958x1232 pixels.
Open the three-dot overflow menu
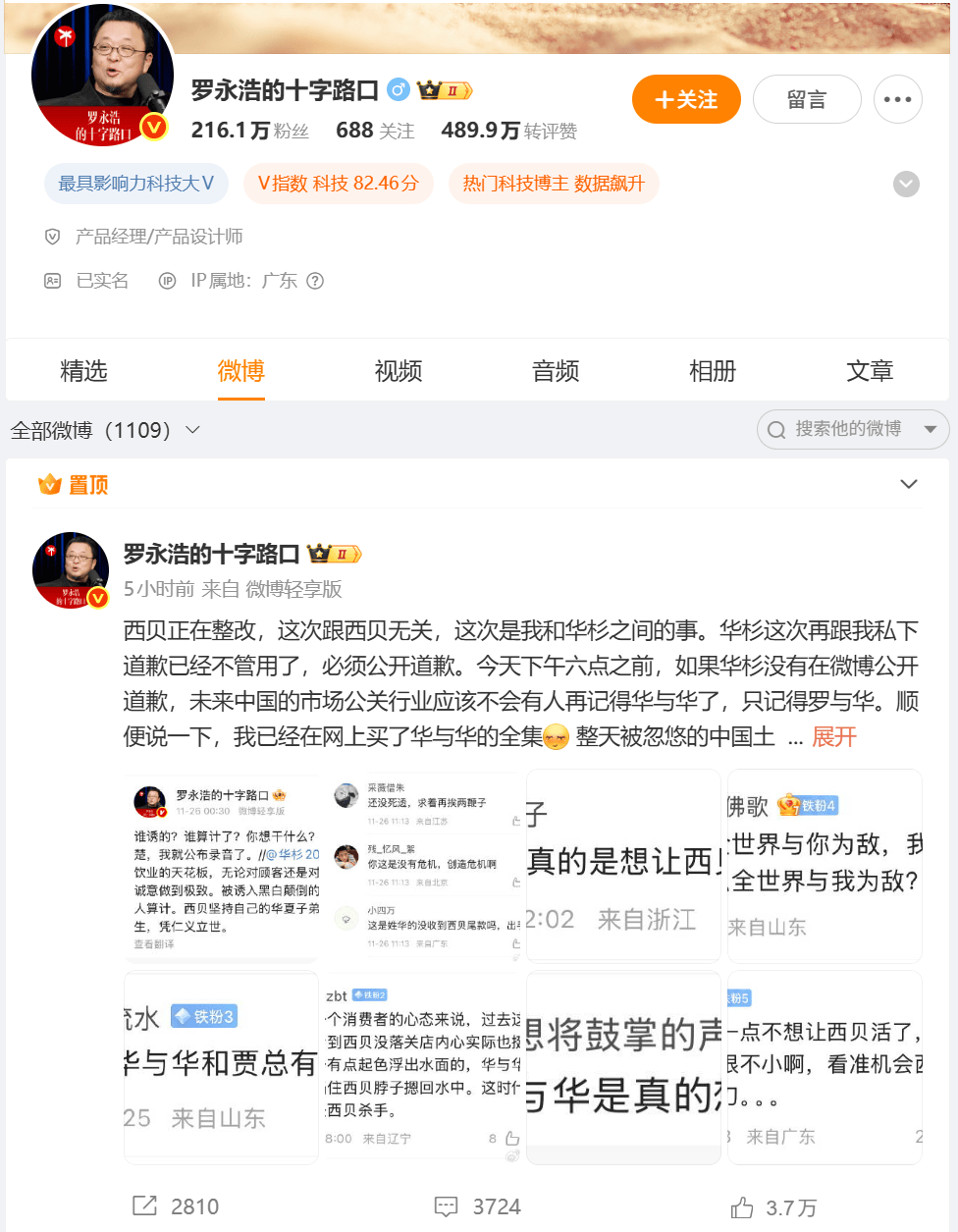[897, 99]
